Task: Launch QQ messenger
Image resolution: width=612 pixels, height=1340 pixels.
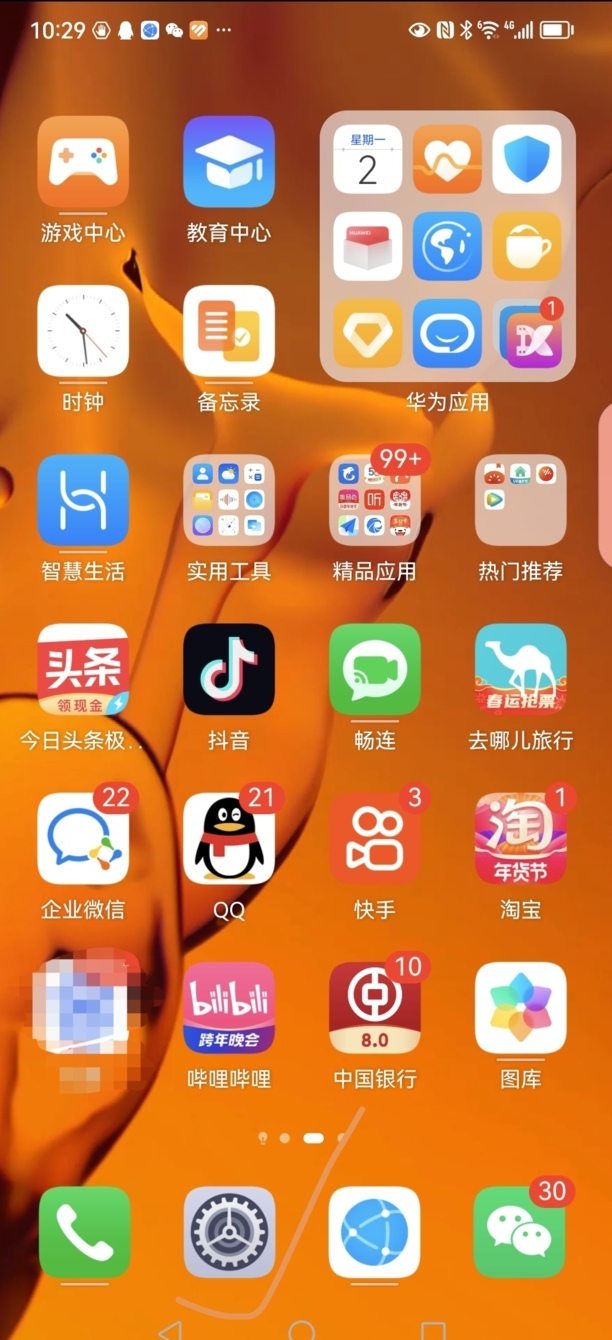Action: click(229, 838)
